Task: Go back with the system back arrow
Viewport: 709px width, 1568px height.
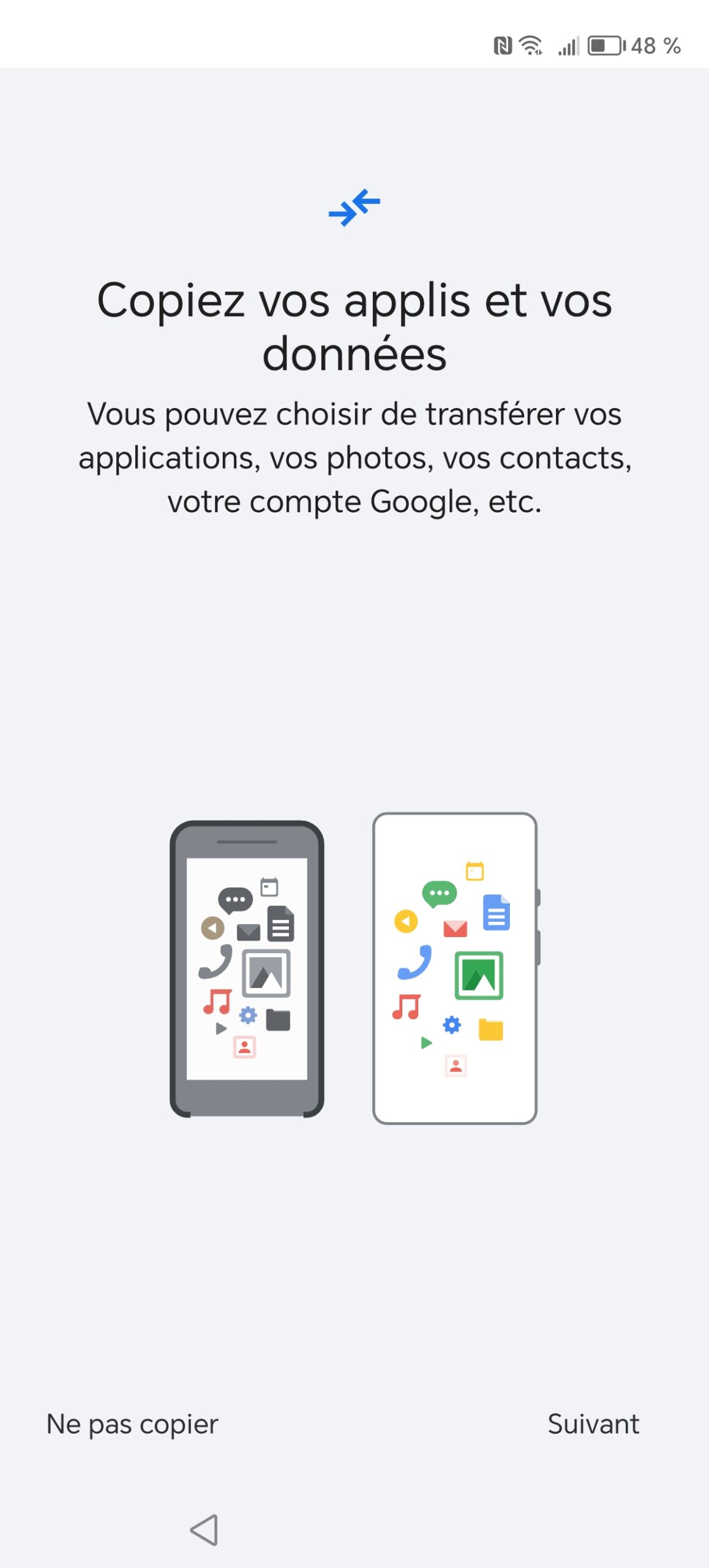Action: 204,1529
